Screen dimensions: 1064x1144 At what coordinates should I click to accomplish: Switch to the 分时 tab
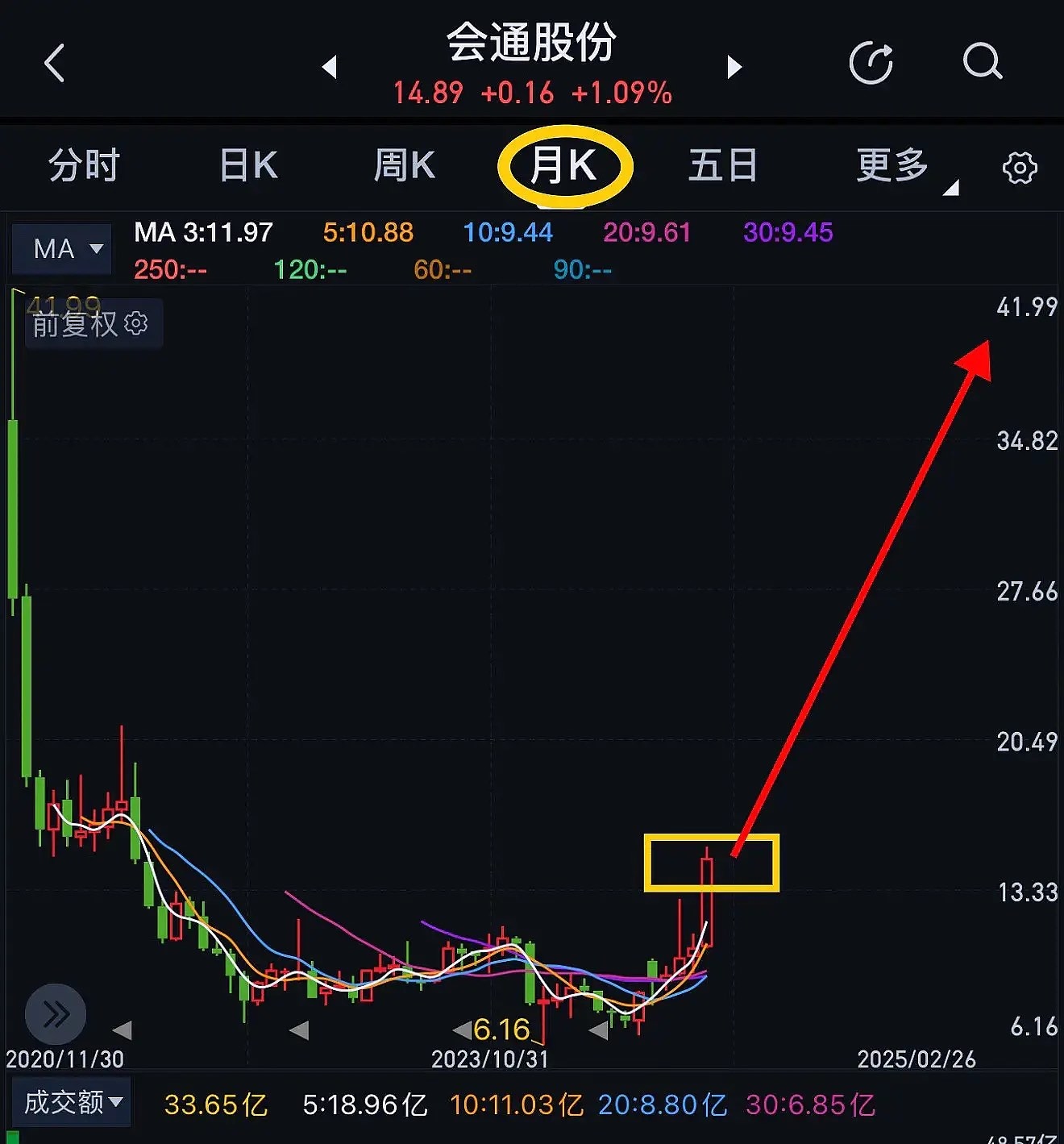pyautogui.click(x=81, y=167)
